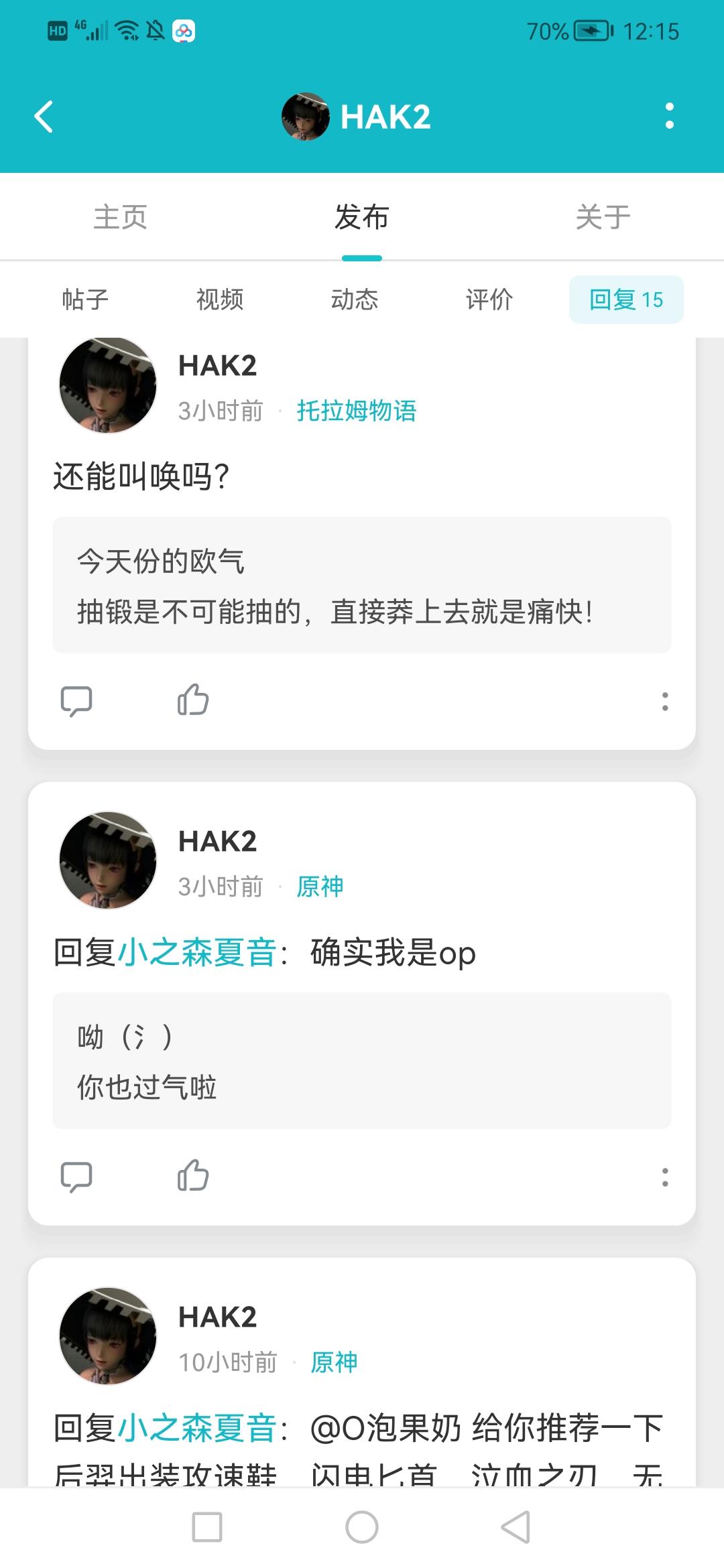Viewport: 724px width, 1568px height.
Task: Select the 评价 filter
Action: pyautogui.click(x=489, y=300)
